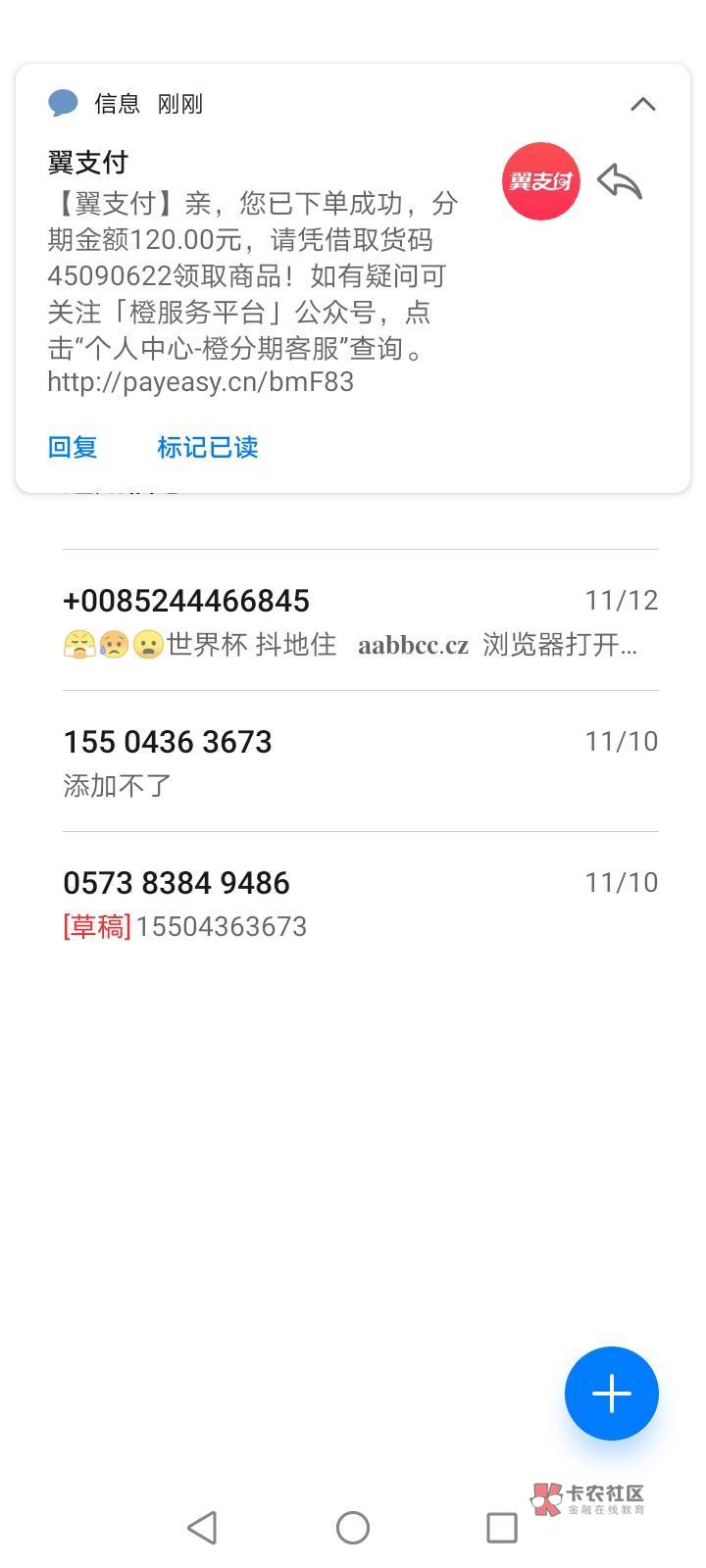Tap 回复 to reply to 翼支付
The width and height of the screenshot is (706, 1568).
(x=73, y=447)
